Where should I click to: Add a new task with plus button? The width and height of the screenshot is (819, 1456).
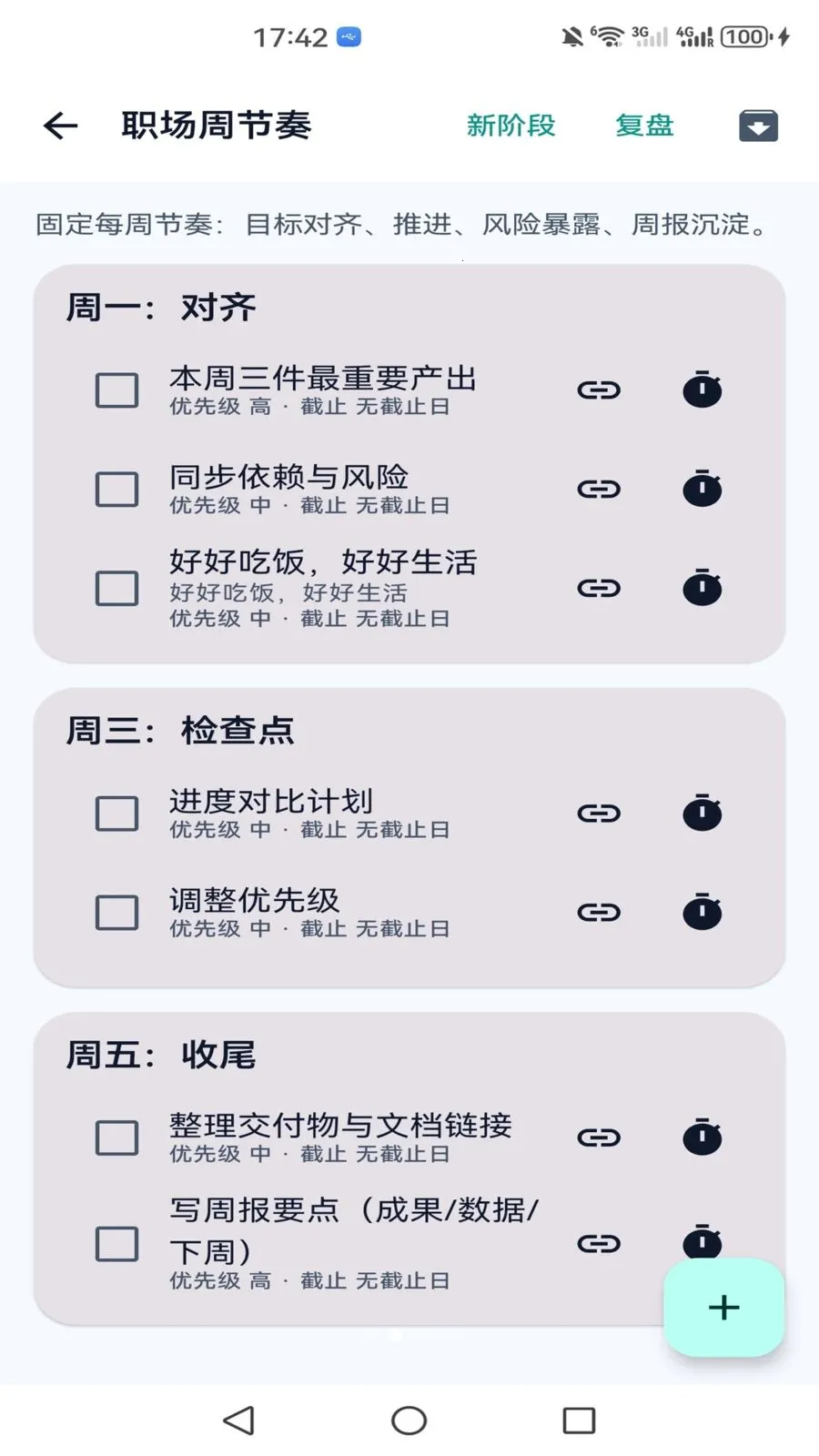point(723,1308)
